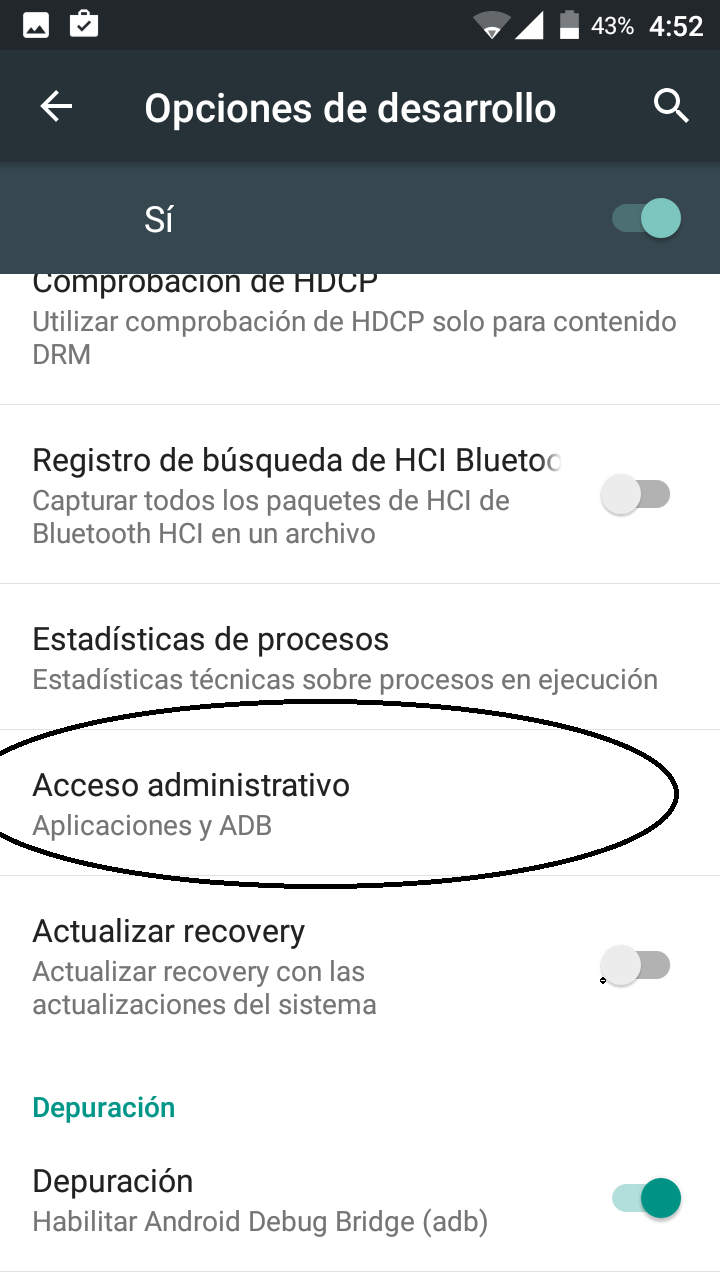The width and height of the screenshot is (720, 1280).
Task: Turn off the developer options master switch
Action: pos(646,218)
